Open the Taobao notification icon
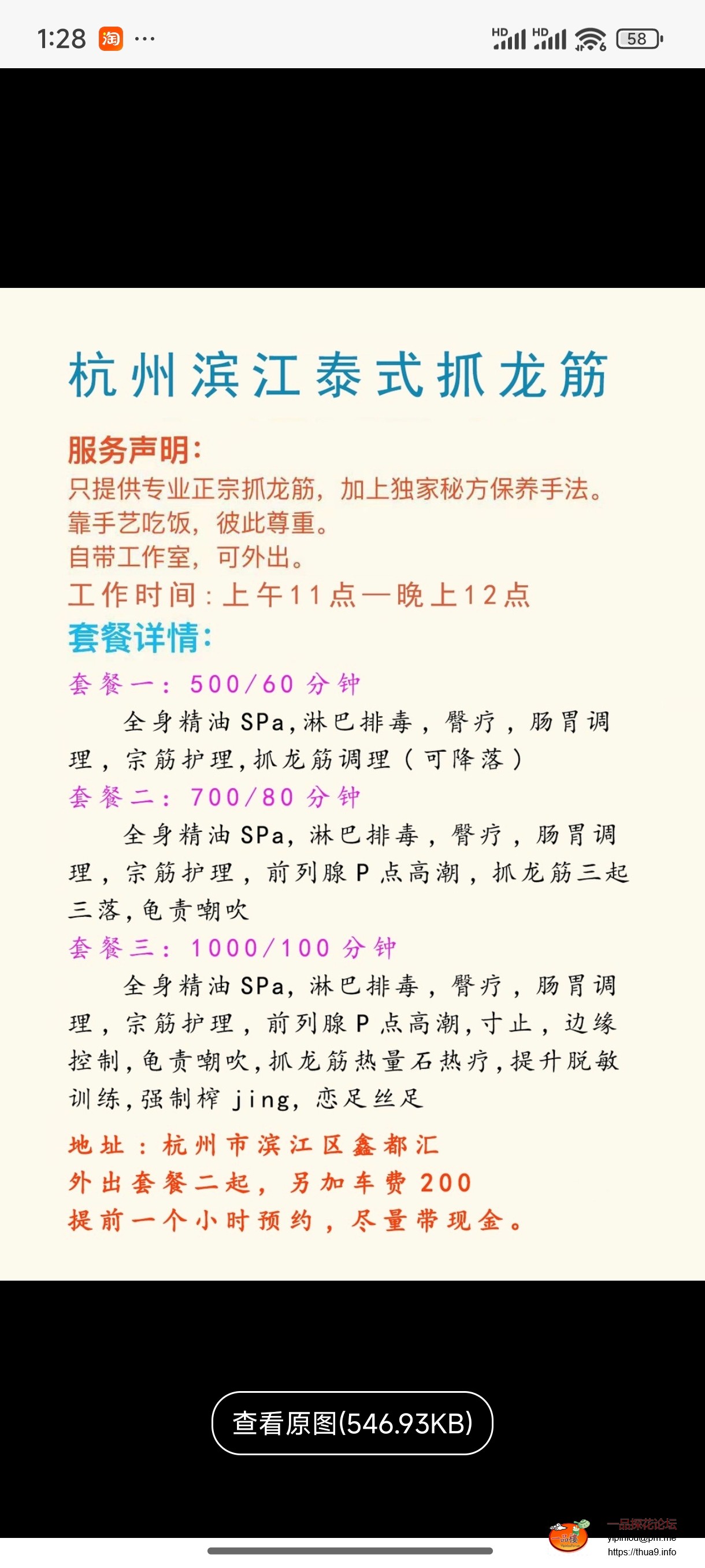This screenshot has width=705, height=1568. point(113,38)
